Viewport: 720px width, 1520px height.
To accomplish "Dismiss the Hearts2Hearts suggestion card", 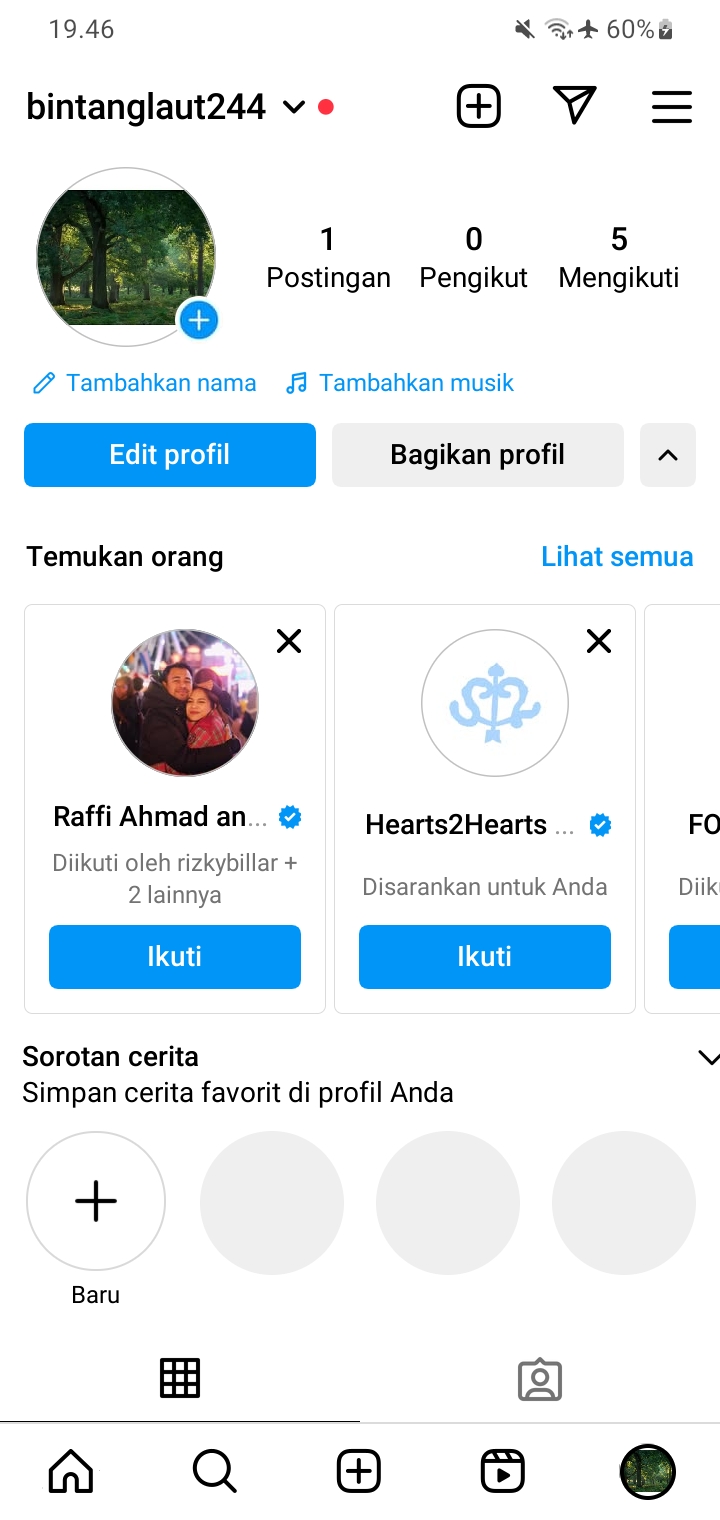I will pos(599,641).
